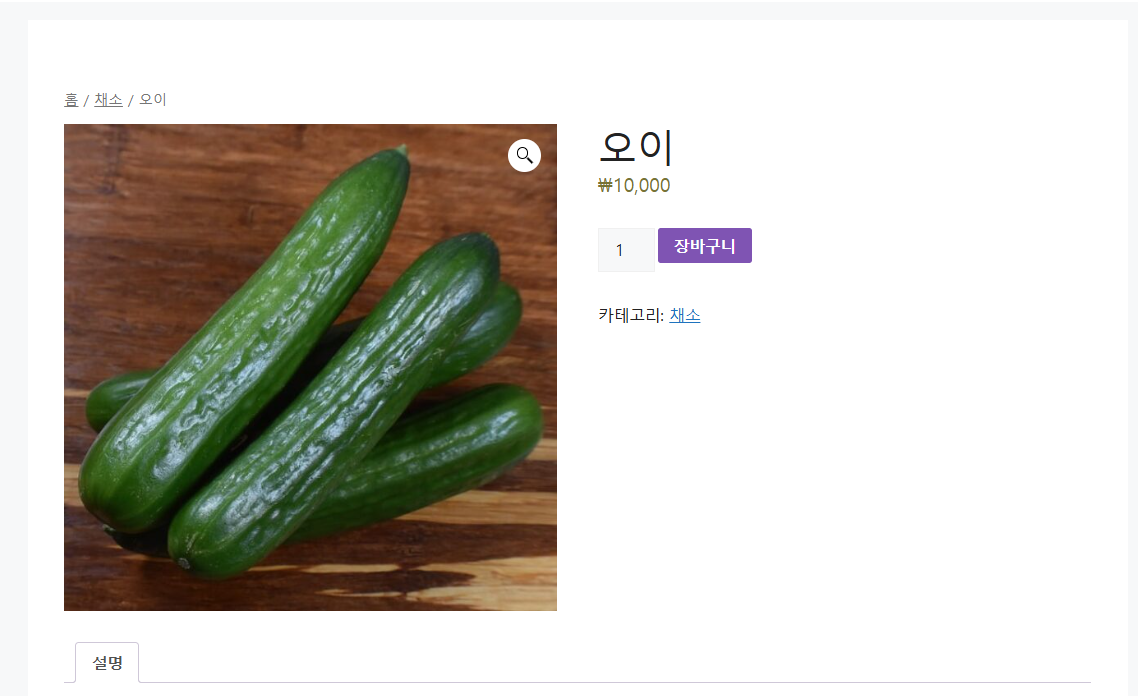Zoom the cucumber product image with magnifier
The height and width of the screenshot is (696, 1138).
pos(524,155)
